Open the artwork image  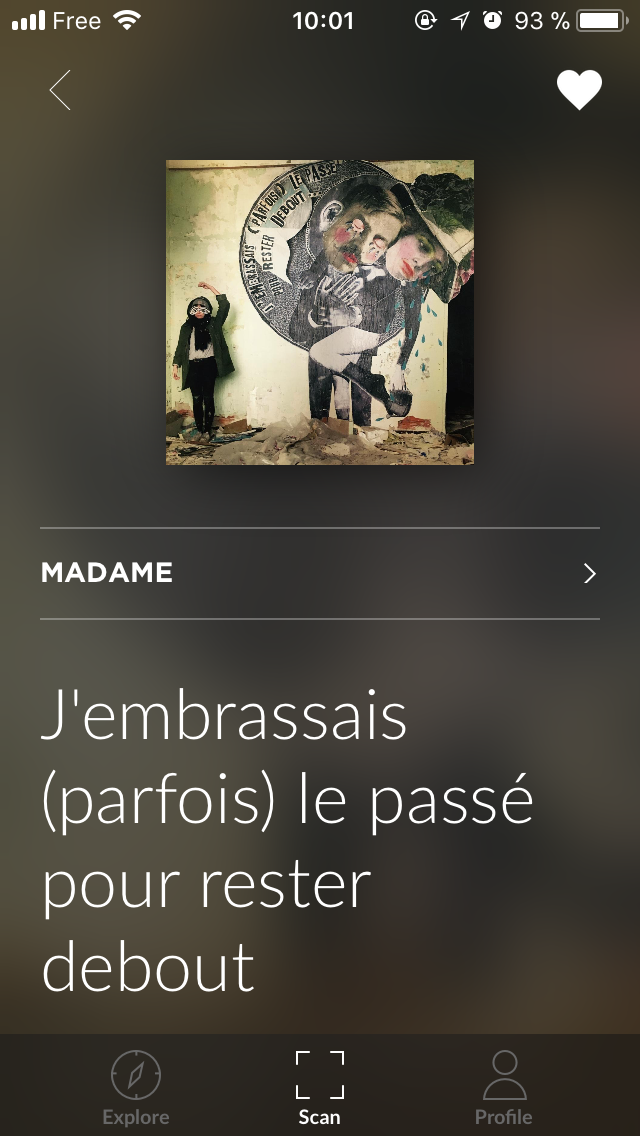pos(320,312)
